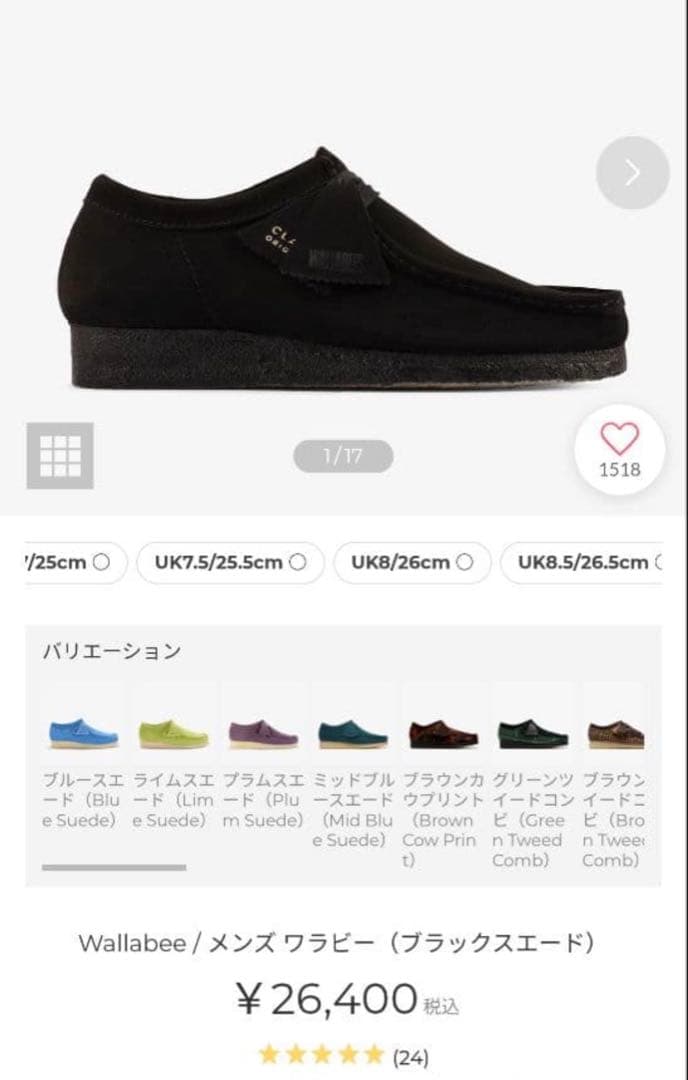Screen dimensions: 688x1080
Task: View the Blue Suede variation
Action: pyautogui.click(x=82, y=733)
